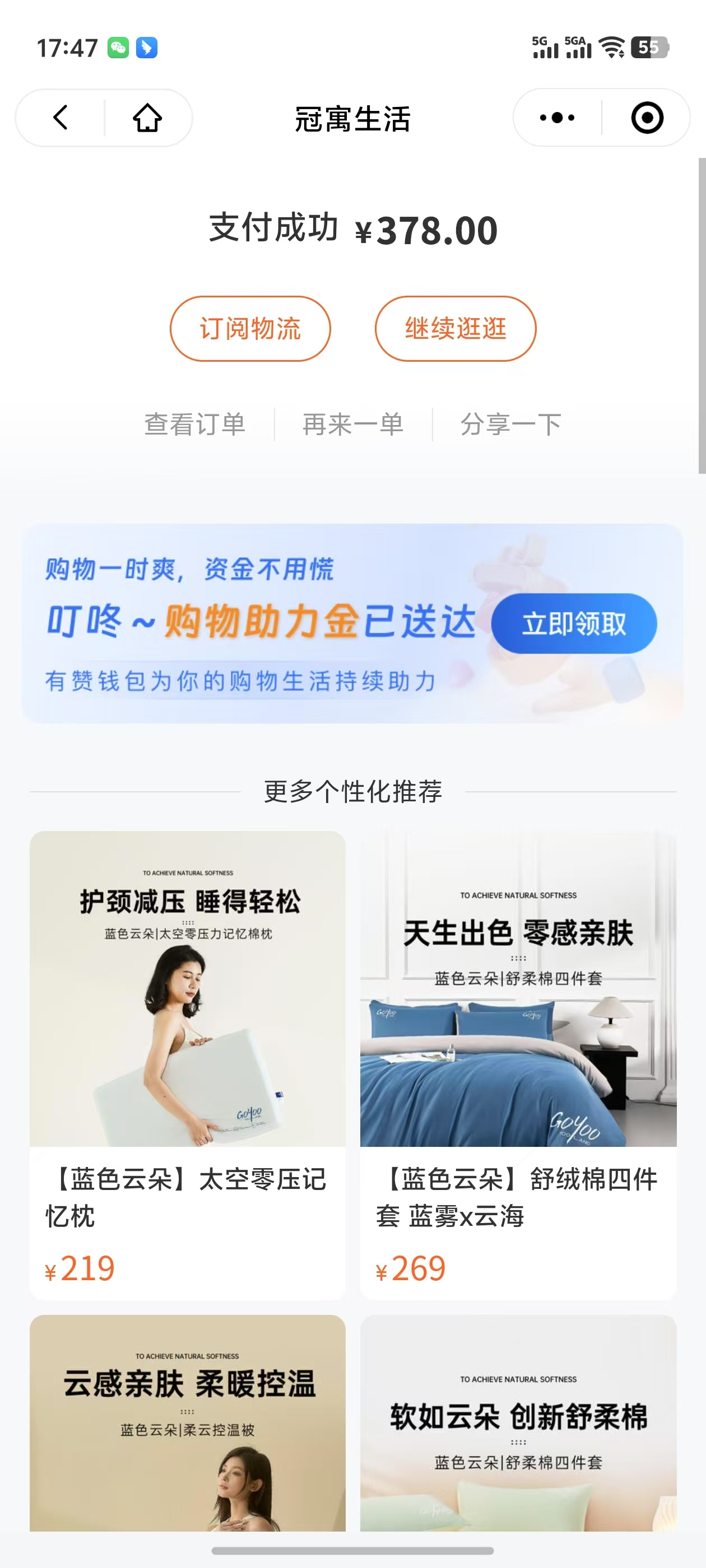View the 软如云朵 舒柔棉四件套 product card
Viewport: 706px width, 1568px height.
pos(518,1424)
